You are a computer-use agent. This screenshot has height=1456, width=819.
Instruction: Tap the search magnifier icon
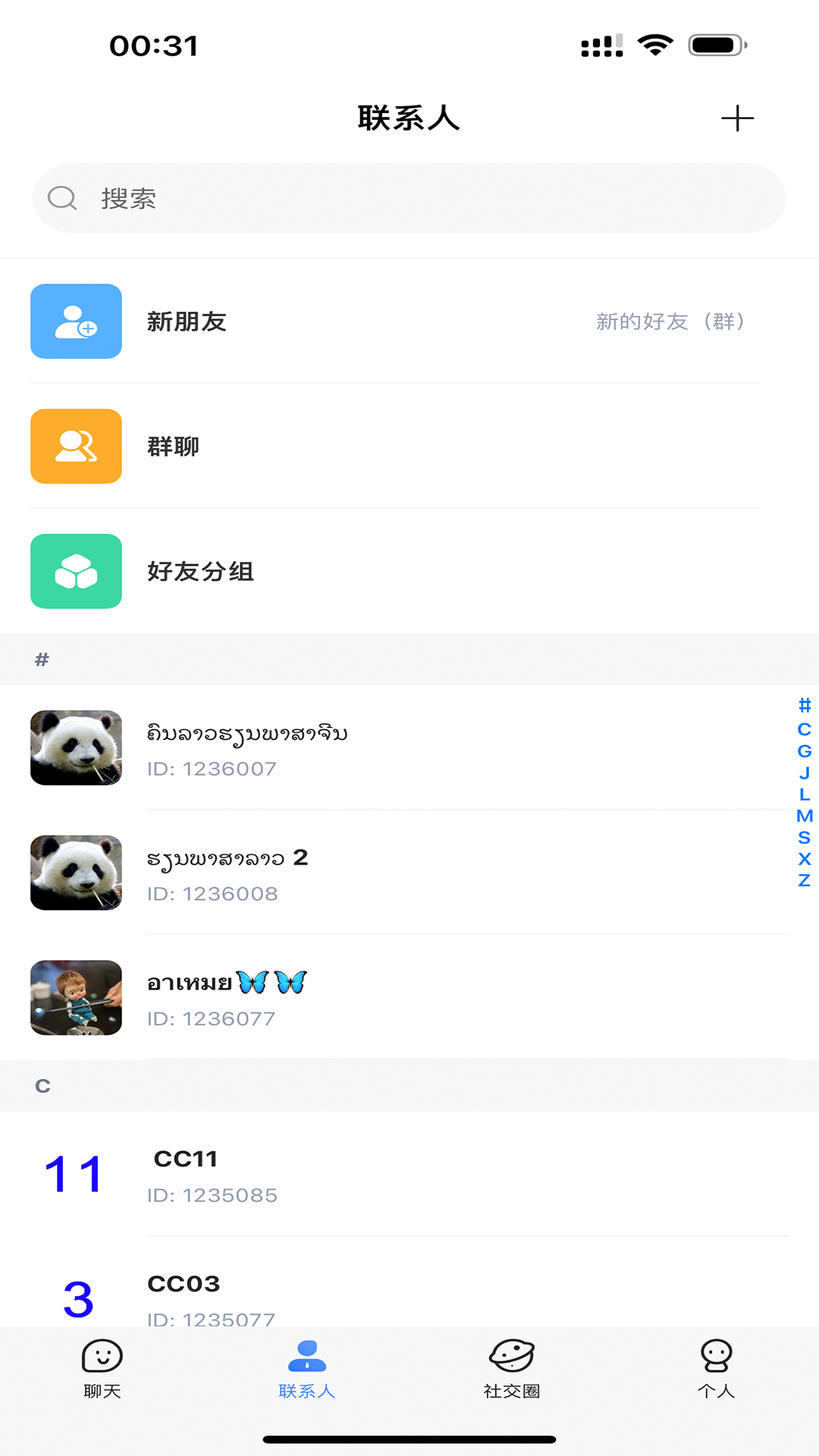pyautogui.click(x=63, y=197)
